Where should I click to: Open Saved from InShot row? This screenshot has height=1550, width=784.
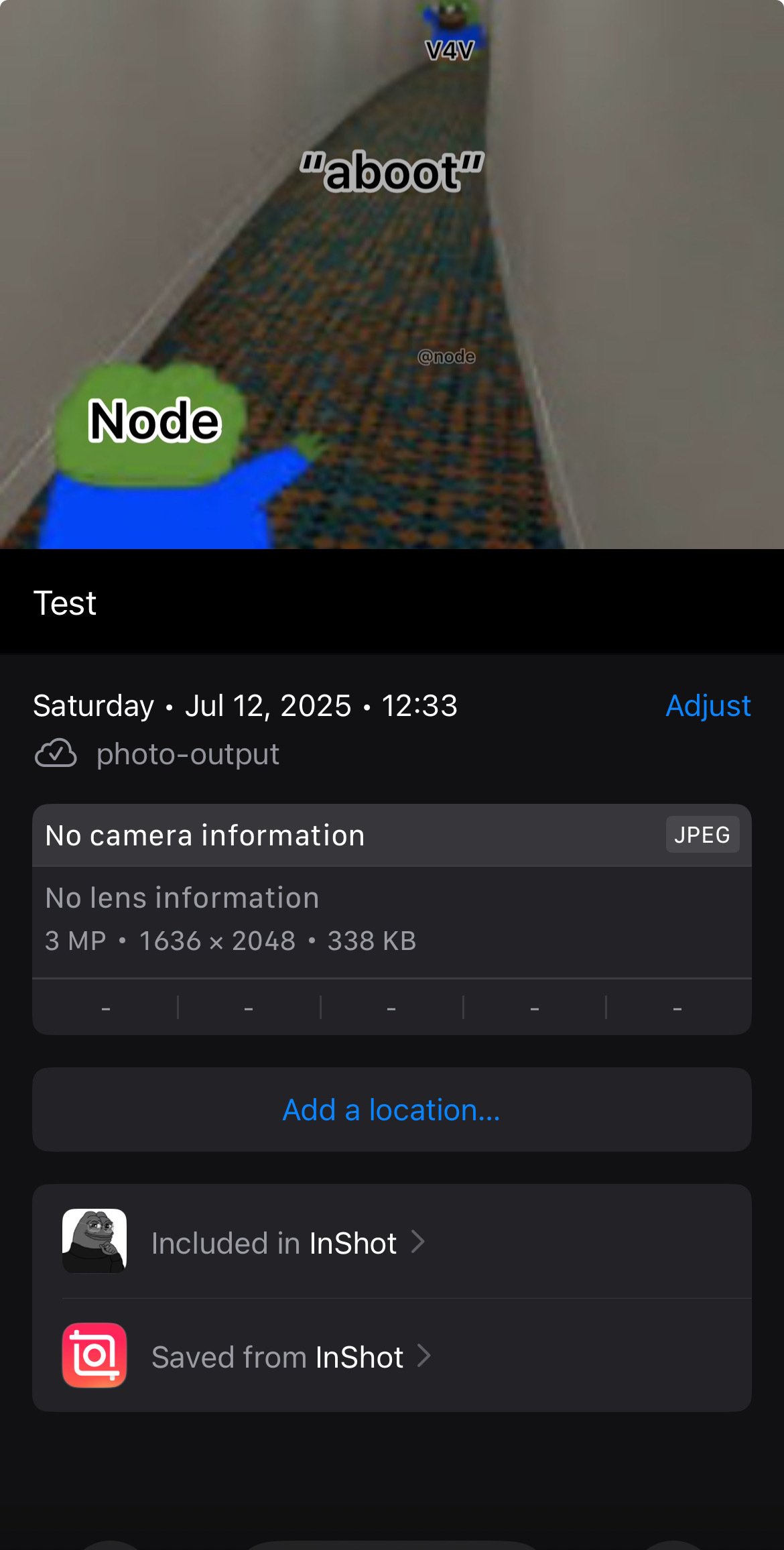291,1357
